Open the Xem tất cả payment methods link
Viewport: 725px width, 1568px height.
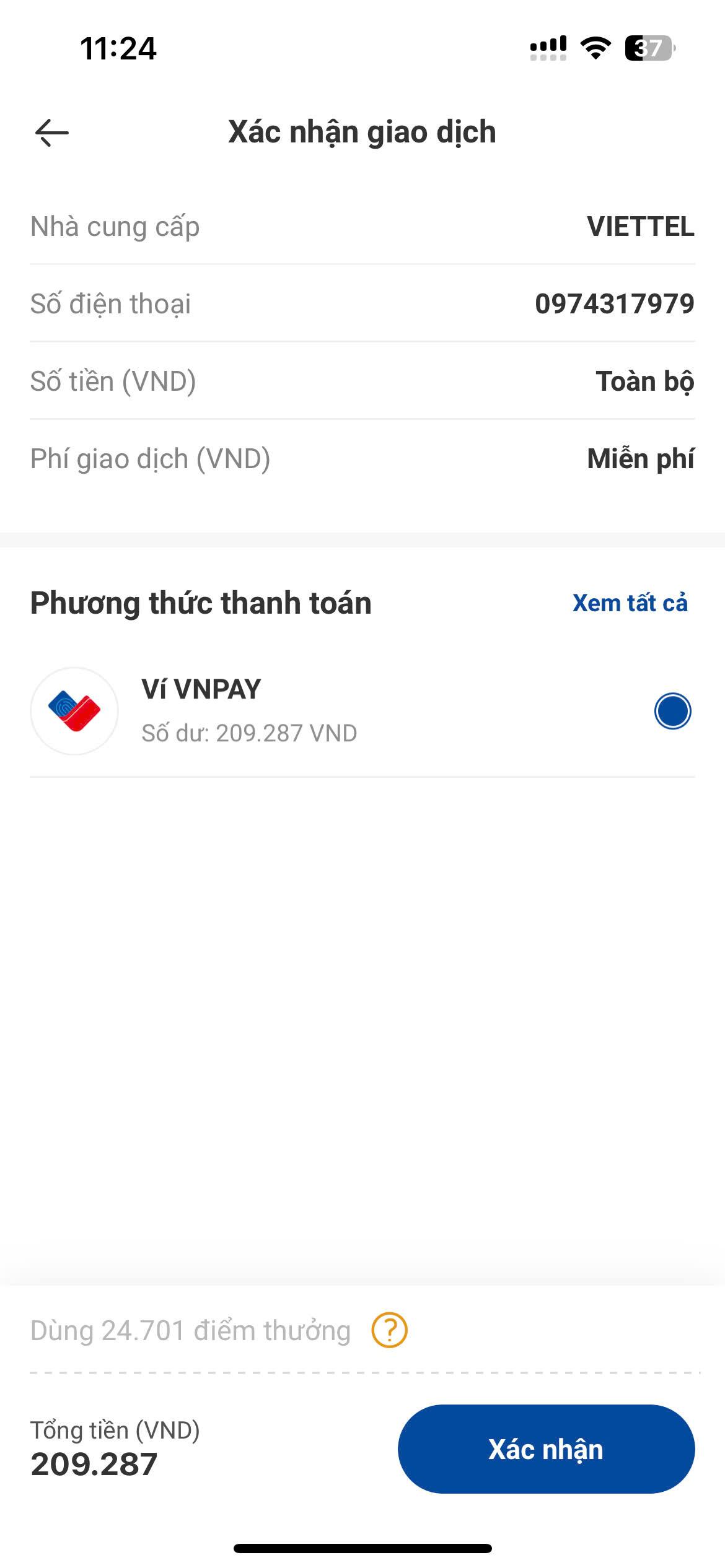630,603
